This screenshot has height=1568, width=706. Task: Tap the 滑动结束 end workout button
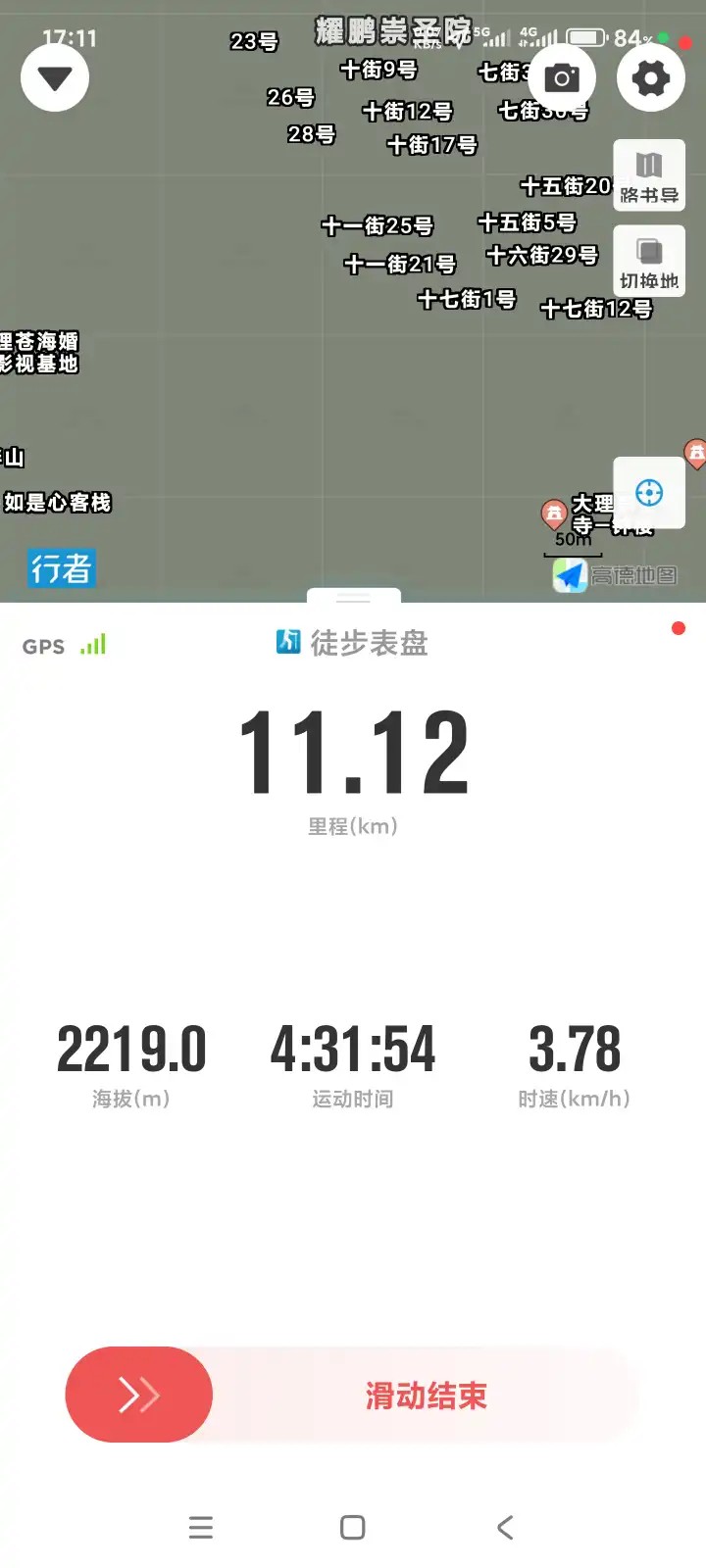(x=139, y=1394)
